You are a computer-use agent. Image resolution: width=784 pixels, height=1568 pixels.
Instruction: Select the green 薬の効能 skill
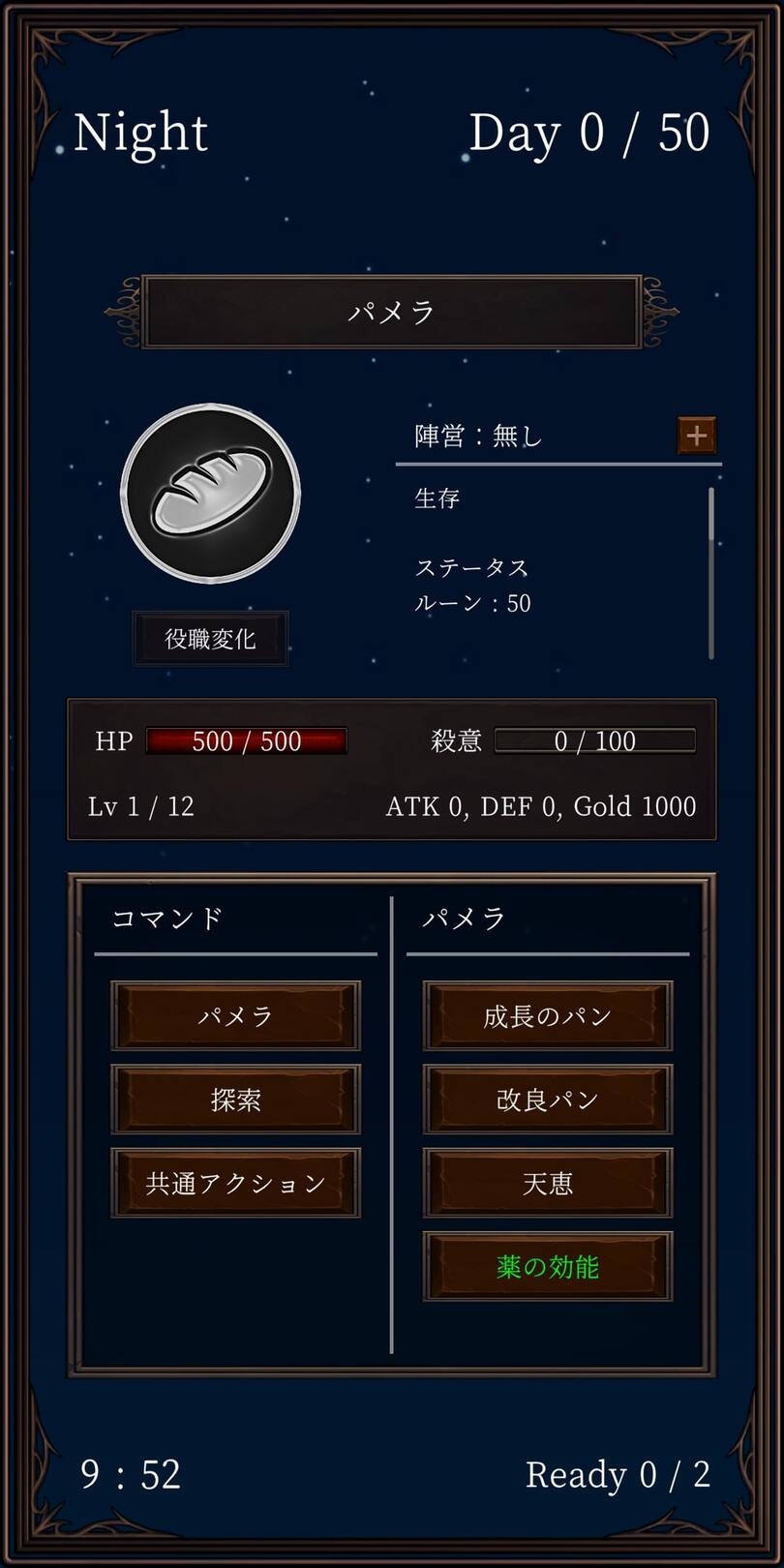547,1266
